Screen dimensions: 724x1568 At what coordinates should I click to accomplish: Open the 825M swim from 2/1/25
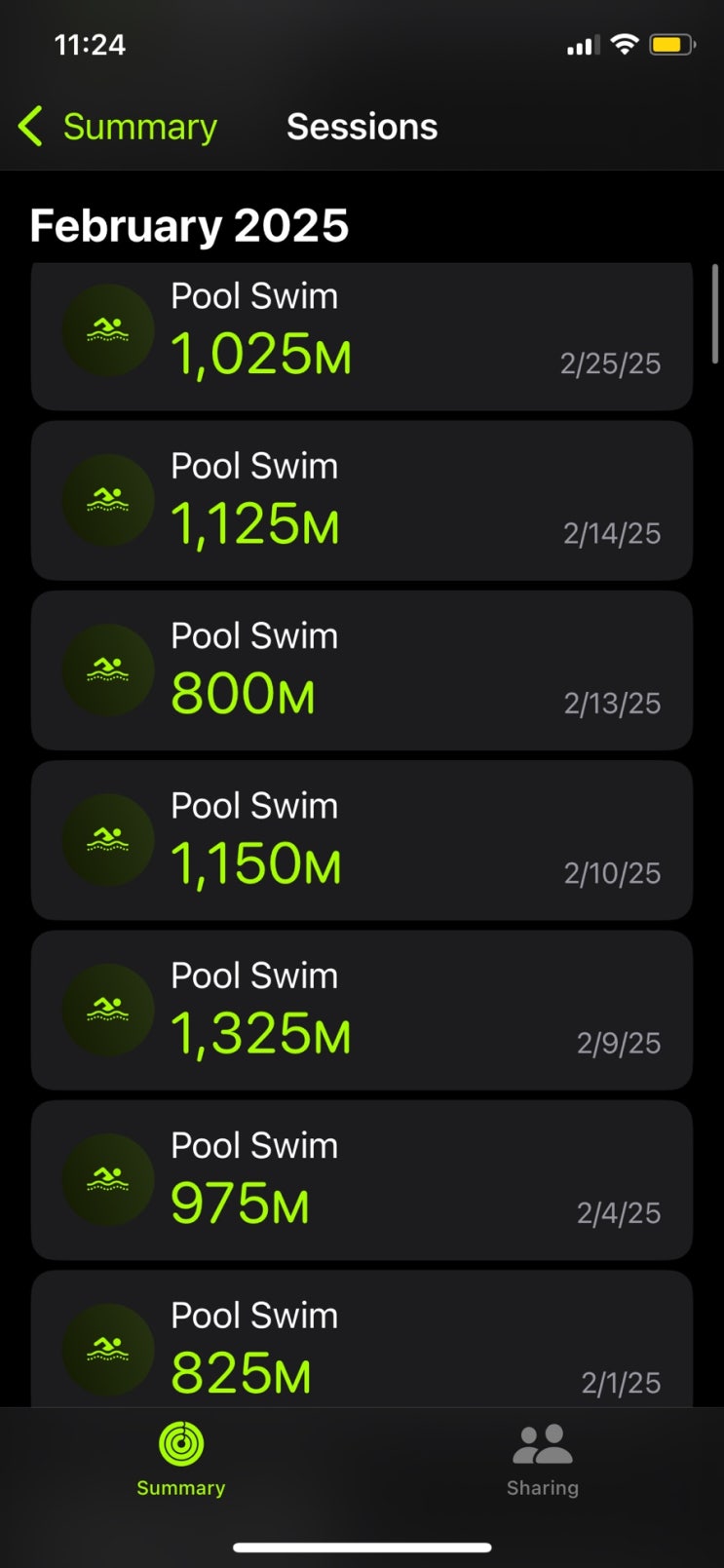[x=362, y=1345]
